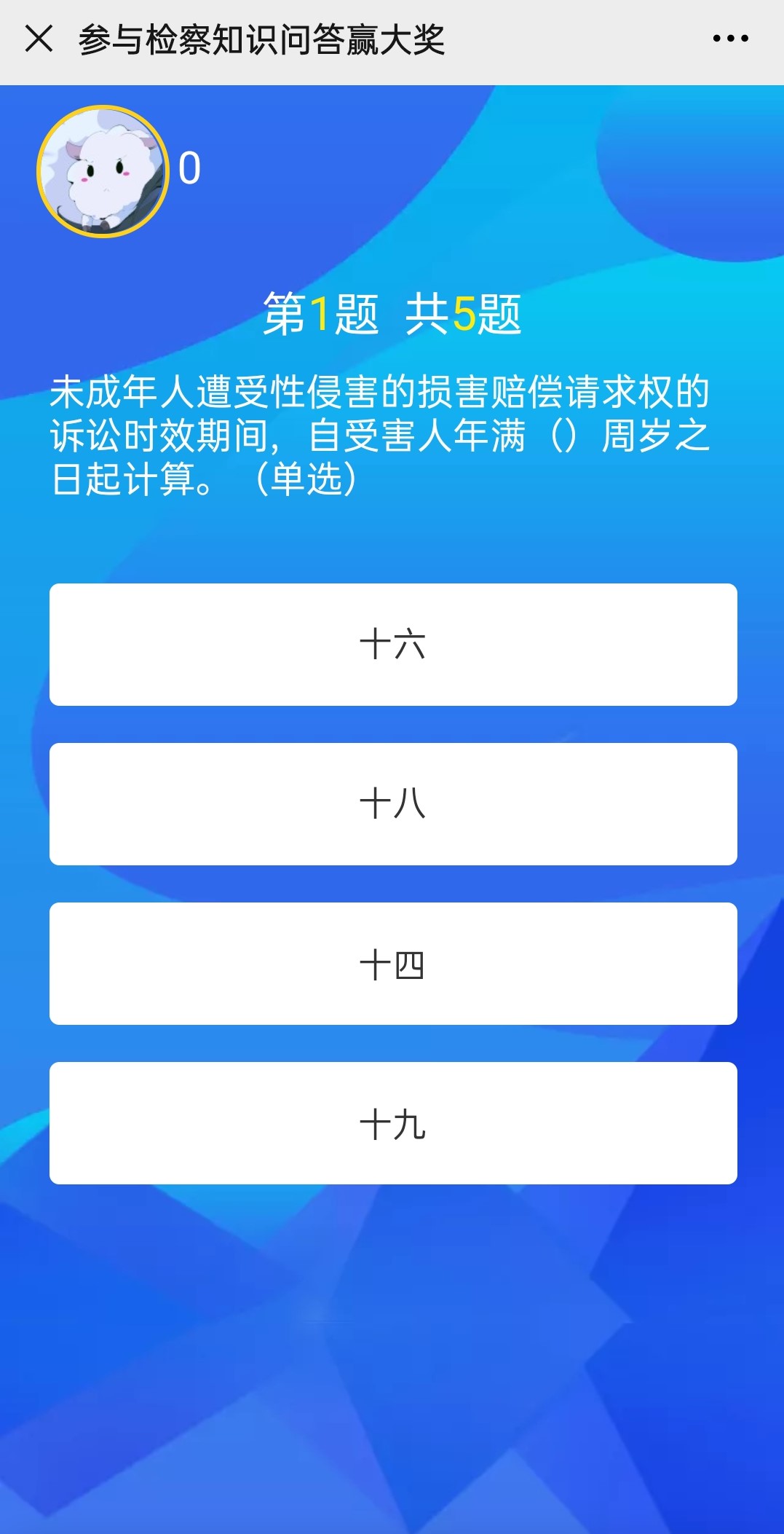Screen dimensions: 784x1534
Task: Pick answer 十四
Action: click(x=393, y=964)
